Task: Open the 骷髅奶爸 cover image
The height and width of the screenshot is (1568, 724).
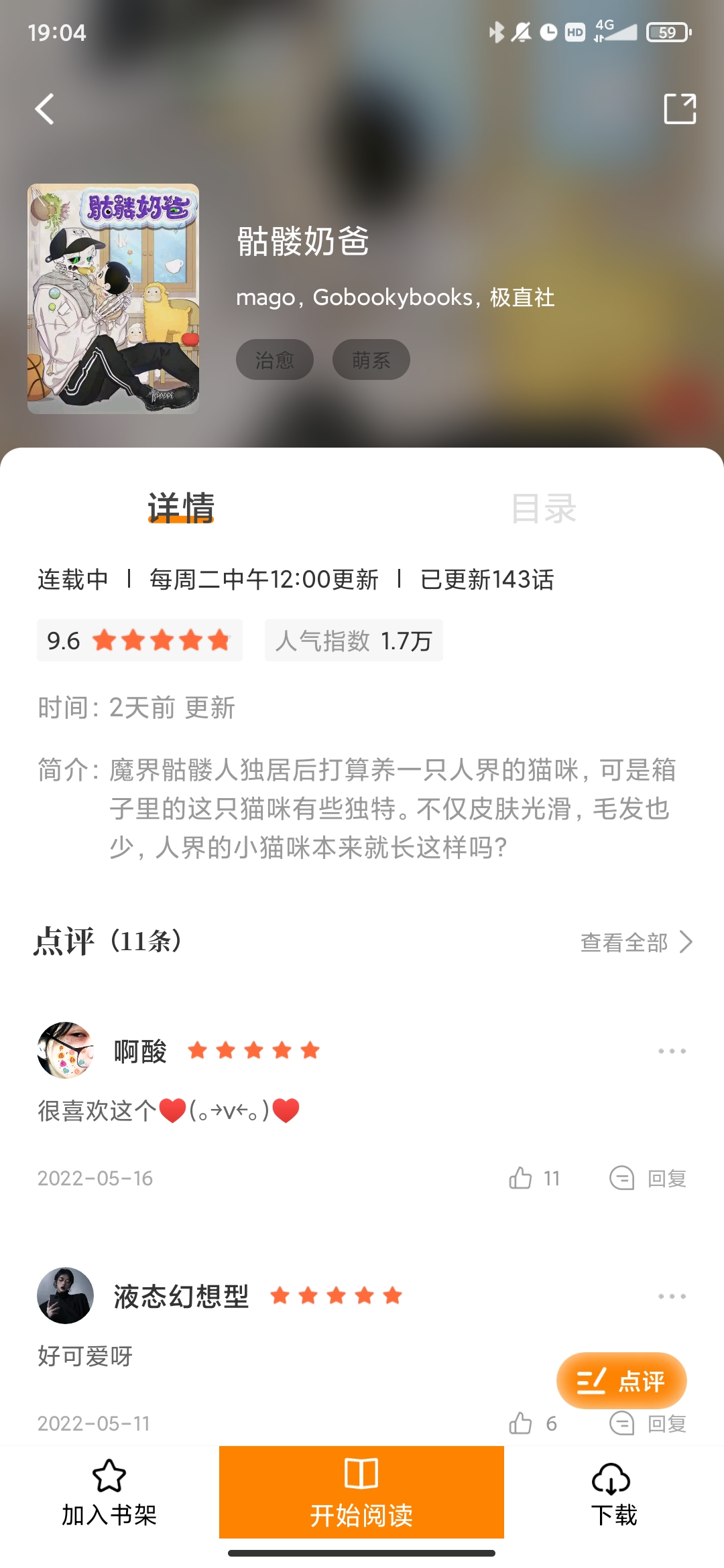Action: pyautogui.click(x=113, y=299)
